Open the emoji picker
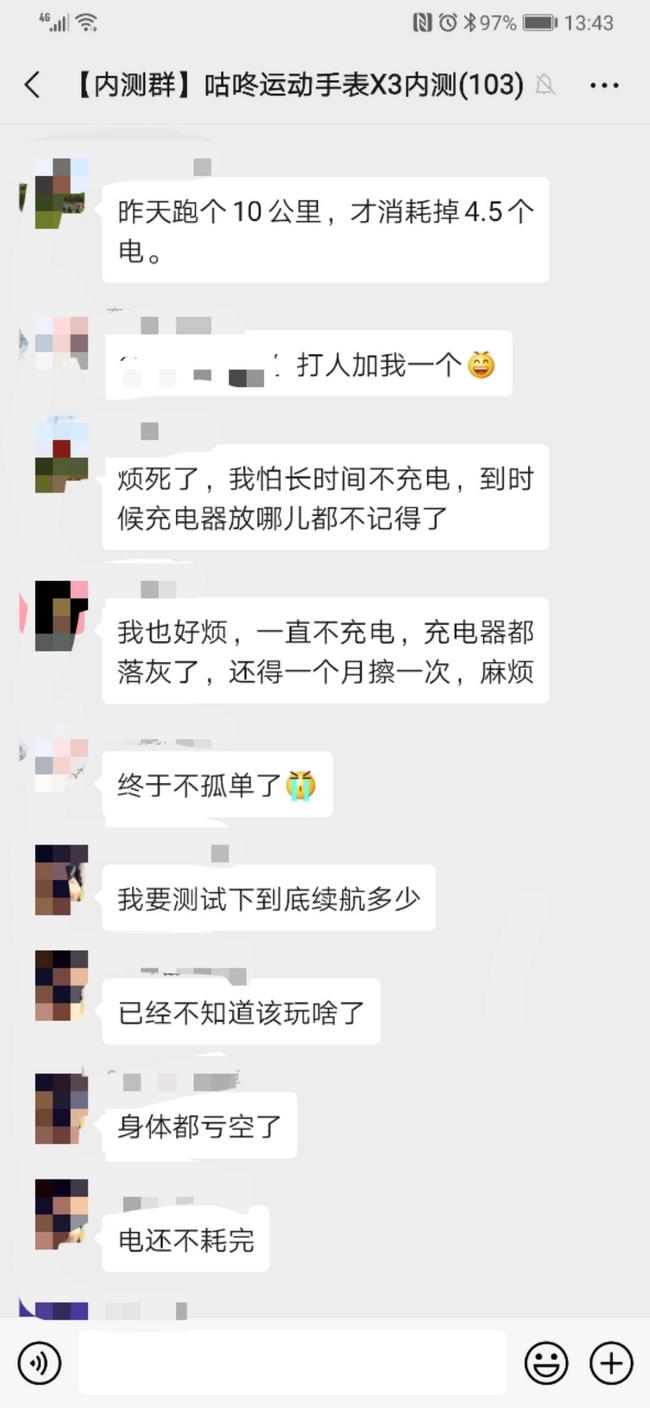The width and height of the screenshot is (650, 1408). point(546,1362)
